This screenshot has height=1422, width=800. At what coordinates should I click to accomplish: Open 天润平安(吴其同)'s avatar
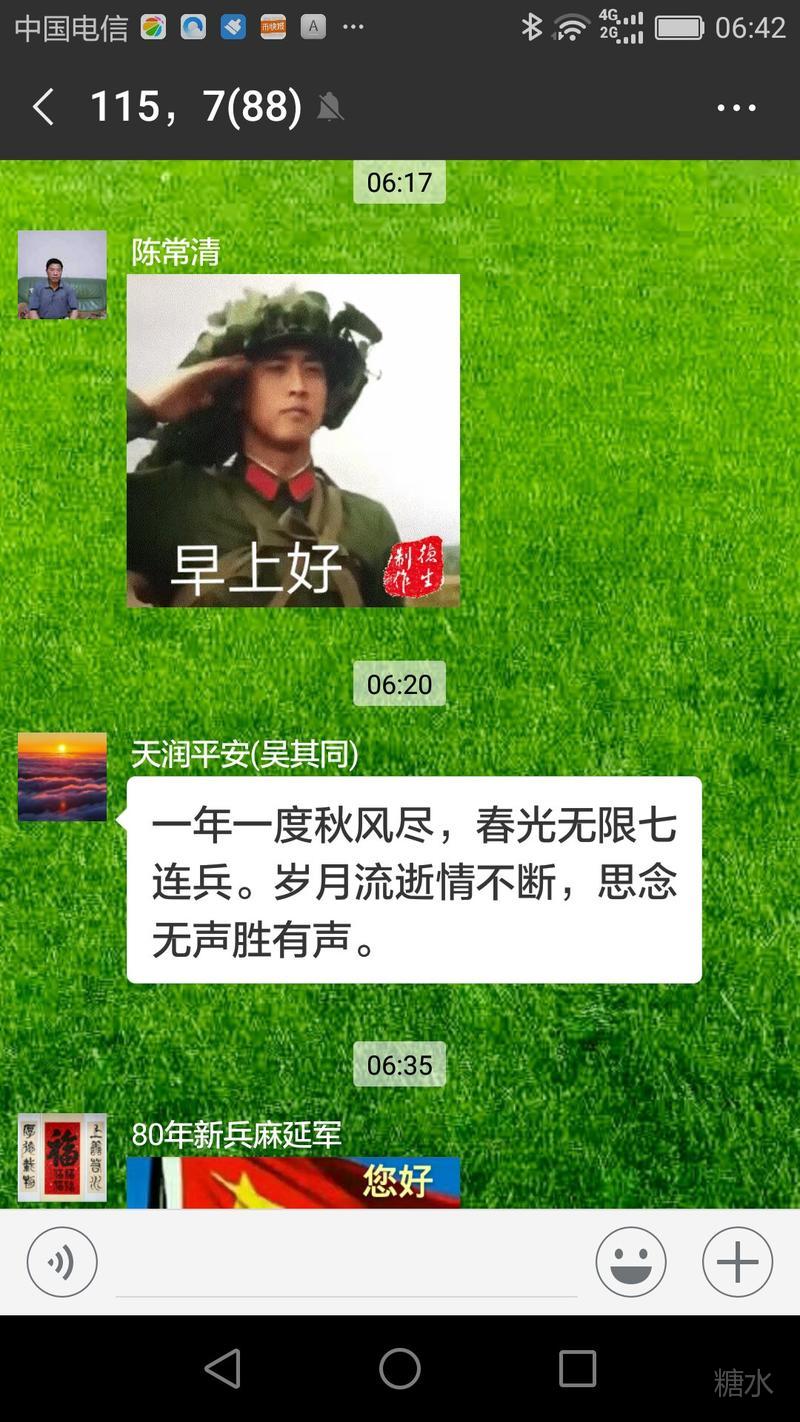pyautogui.click(x=62, y=776)
